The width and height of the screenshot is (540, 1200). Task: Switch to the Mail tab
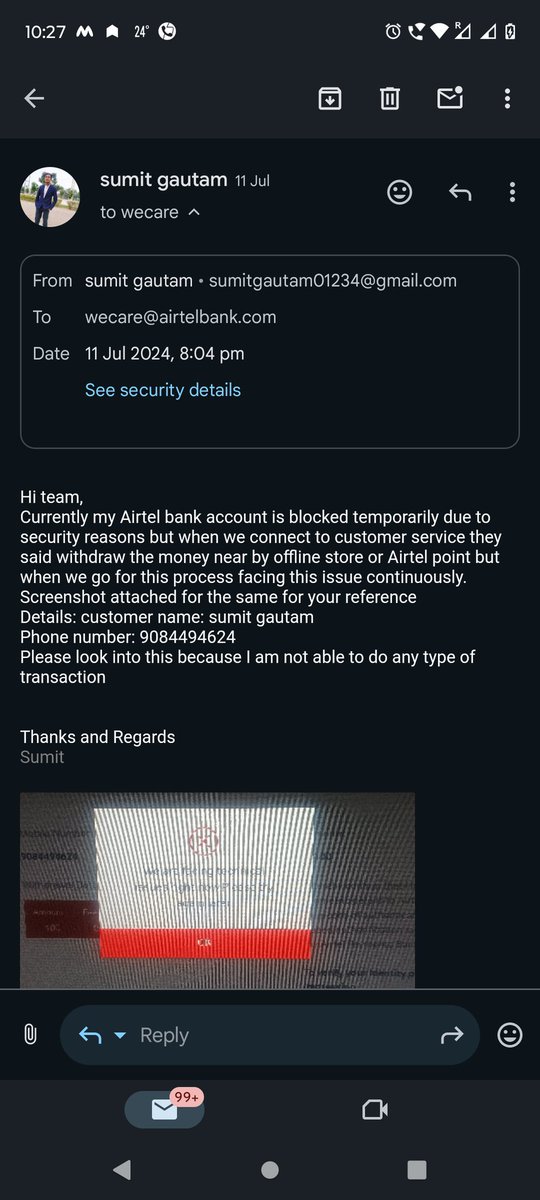tap(164, 1109)
